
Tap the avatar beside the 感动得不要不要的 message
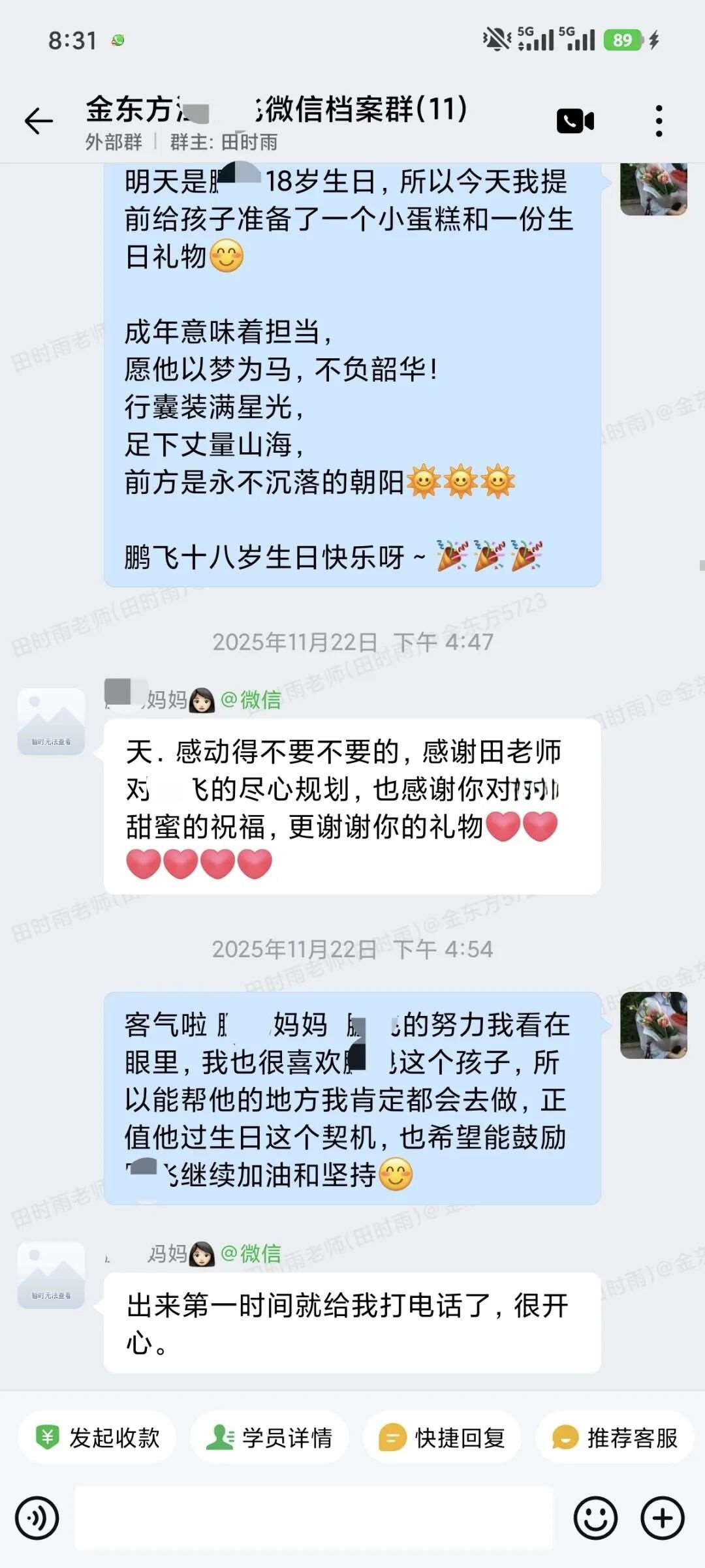click(x=51, y=721)
